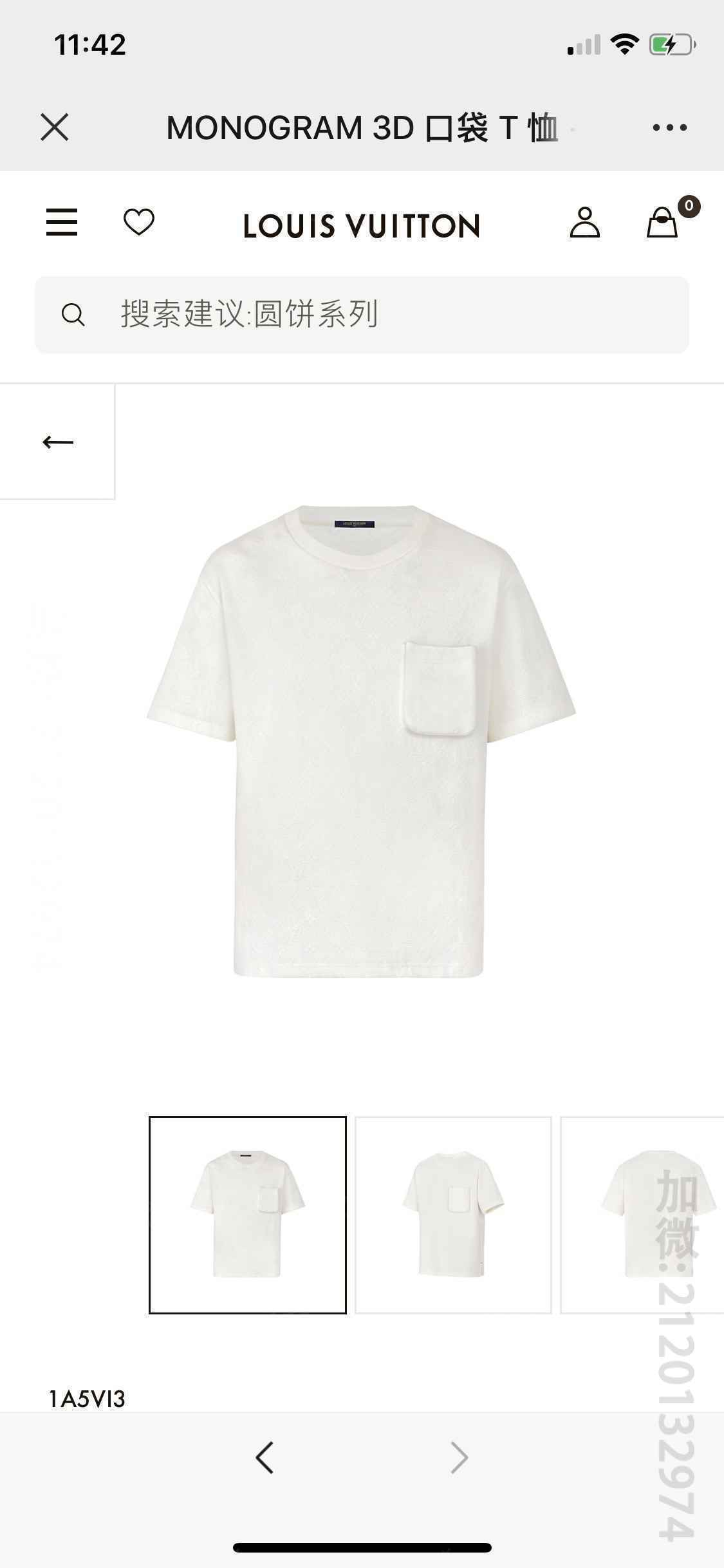Select the second angled-view T-shirt thumbnail
The image size is (724, 1568).
coord(453,1215)
